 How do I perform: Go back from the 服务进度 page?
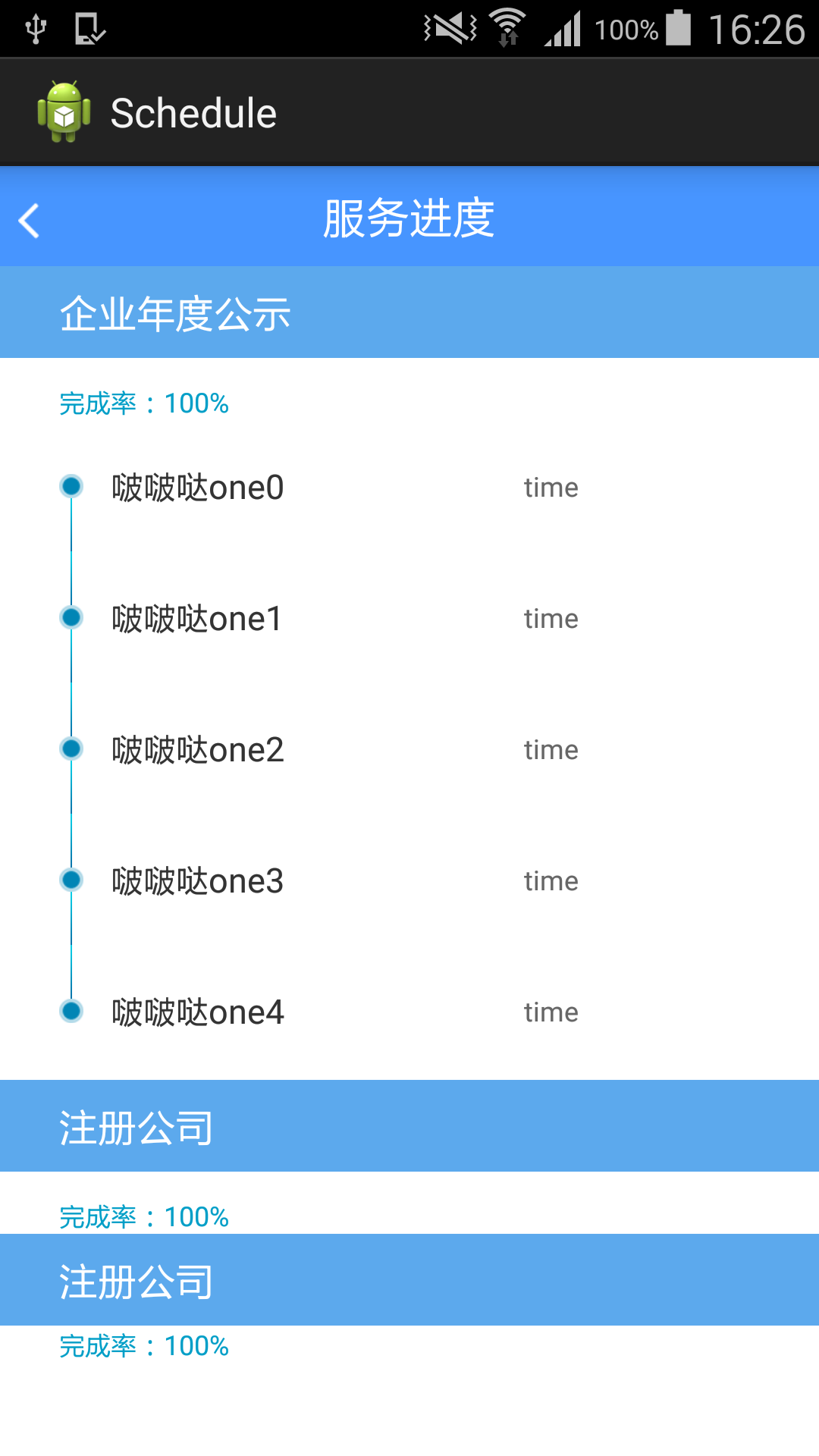[30, 221]
